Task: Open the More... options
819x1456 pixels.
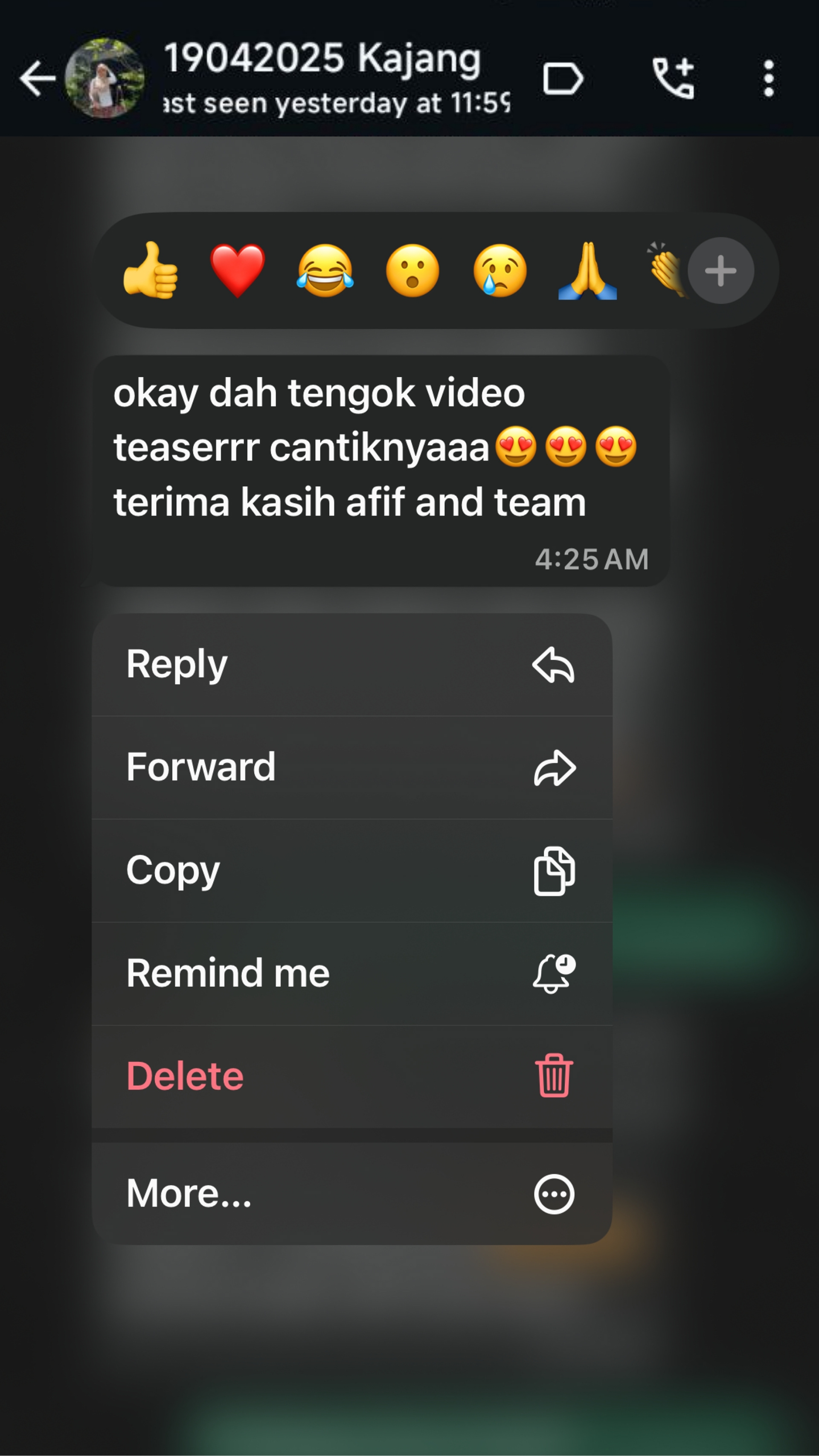Action: [351, 1194]
